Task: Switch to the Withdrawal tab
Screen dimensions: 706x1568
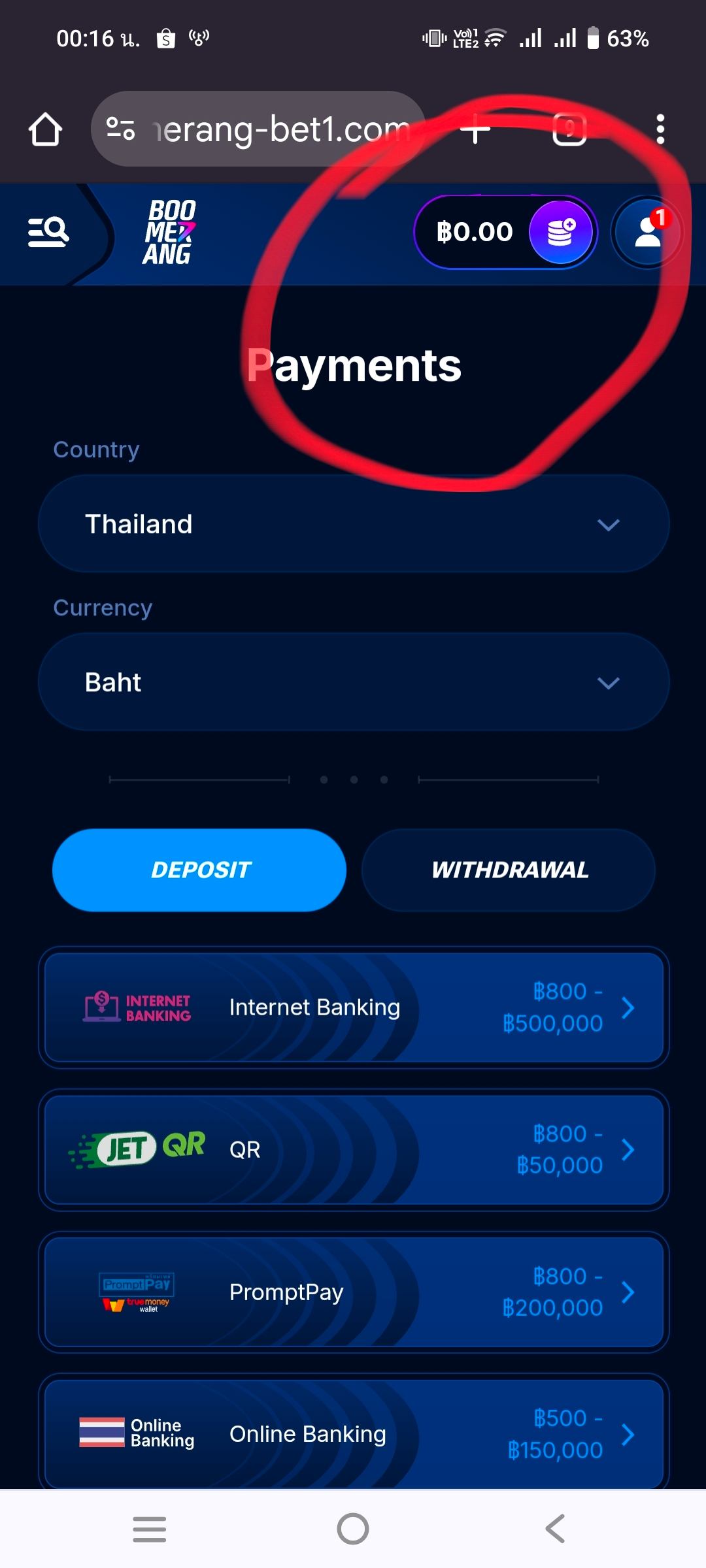Action: [x=509, y=870]
